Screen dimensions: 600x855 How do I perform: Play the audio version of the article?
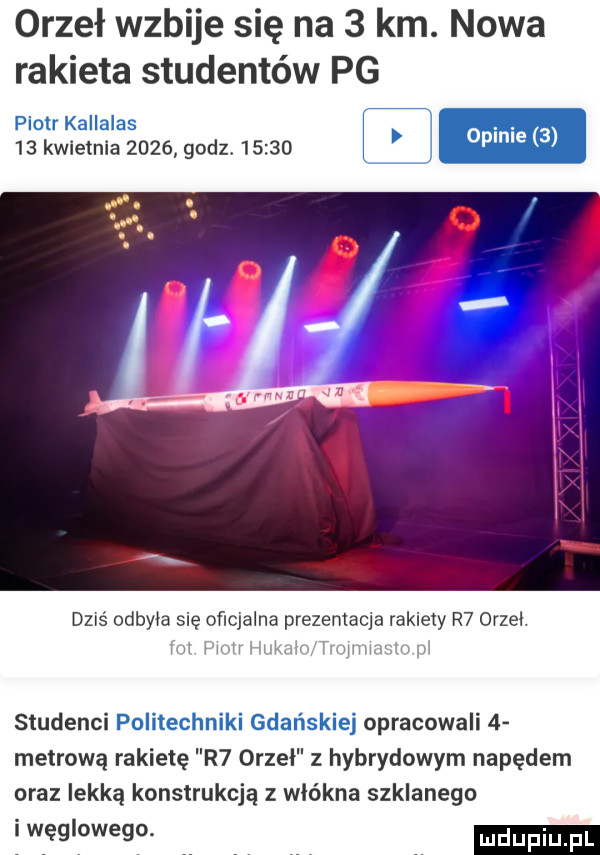396,135
